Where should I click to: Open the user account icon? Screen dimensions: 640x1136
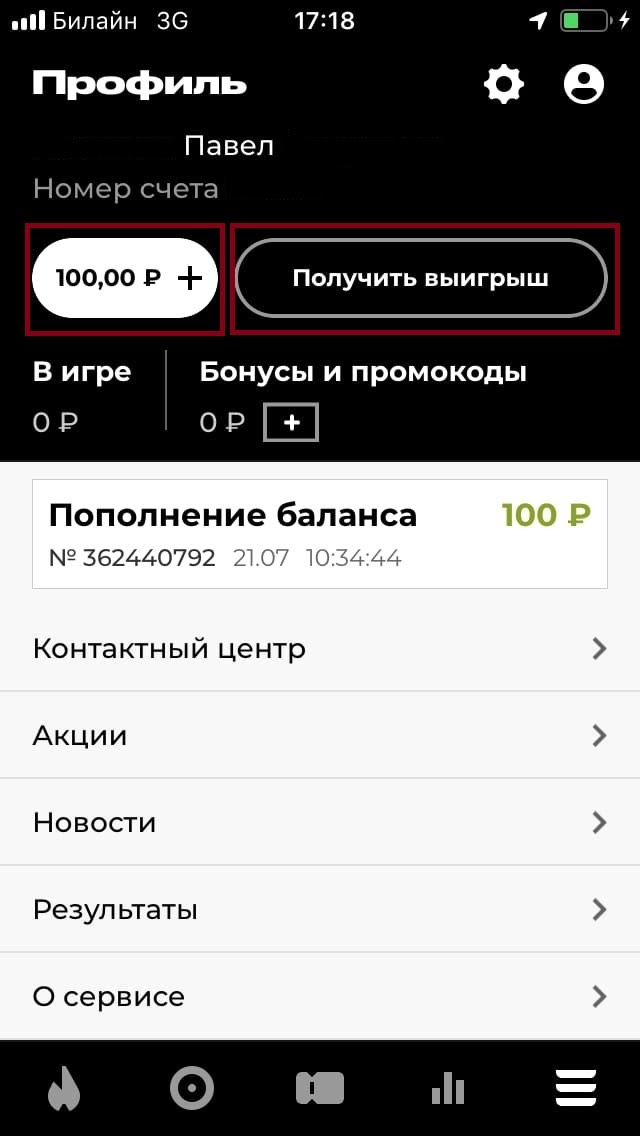[x=584, y=85]
